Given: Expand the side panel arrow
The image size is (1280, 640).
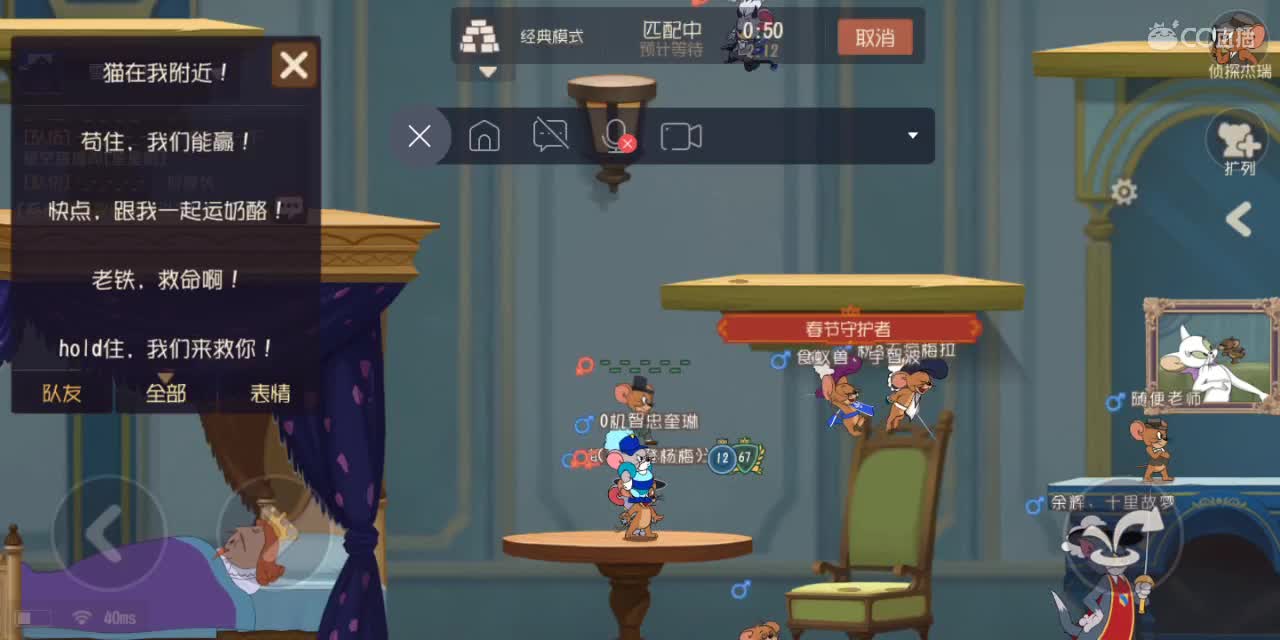Looking at the screenshot, I should tap(1239, 219).
